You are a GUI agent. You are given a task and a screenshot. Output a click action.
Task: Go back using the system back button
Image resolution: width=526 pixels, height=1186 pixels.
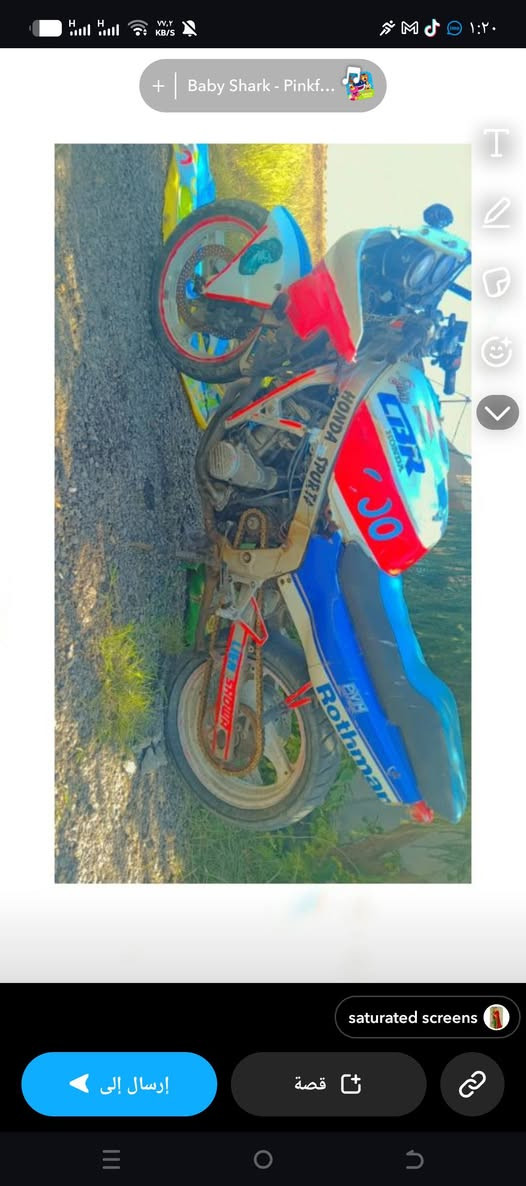tap(414, 1159)
